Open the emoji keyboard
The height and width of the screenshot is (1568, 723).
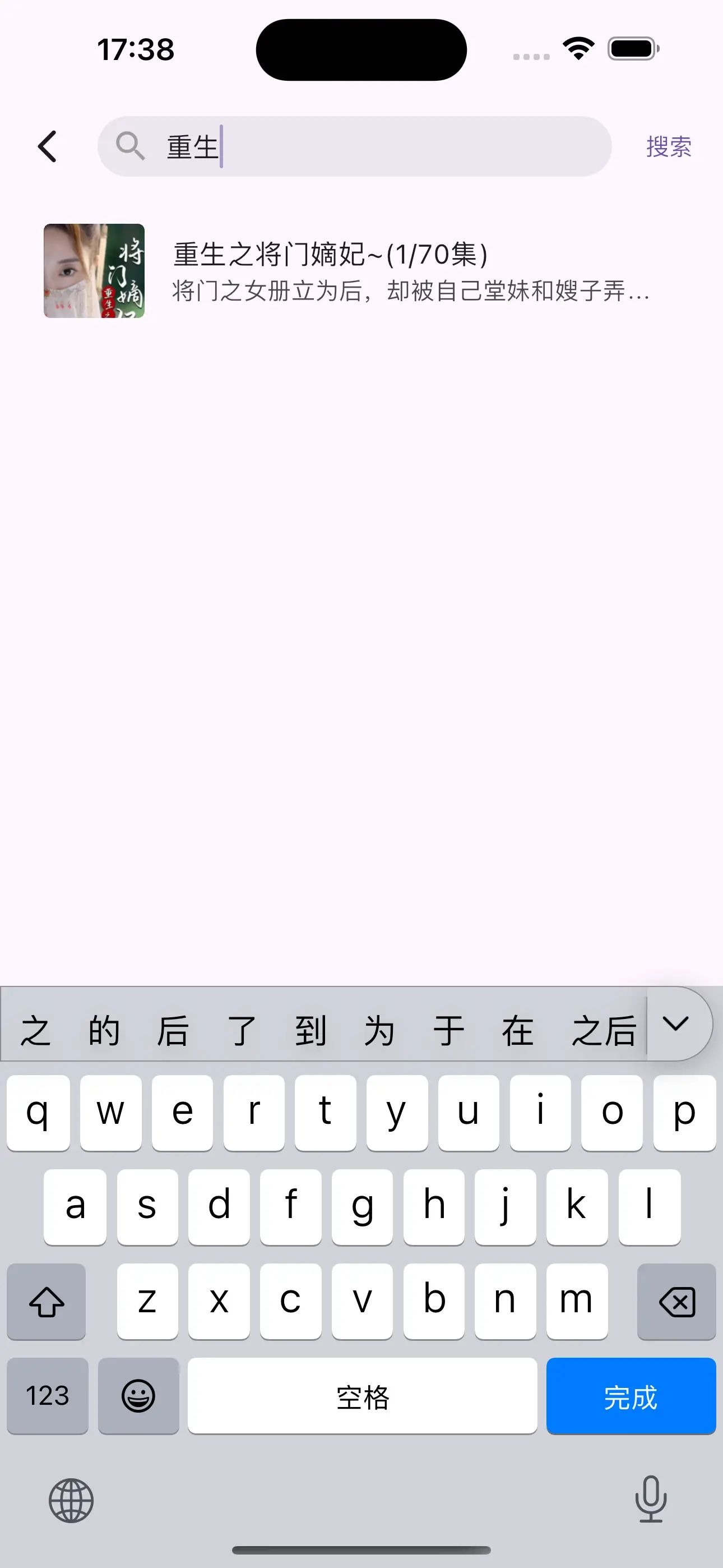(139, 1396)
